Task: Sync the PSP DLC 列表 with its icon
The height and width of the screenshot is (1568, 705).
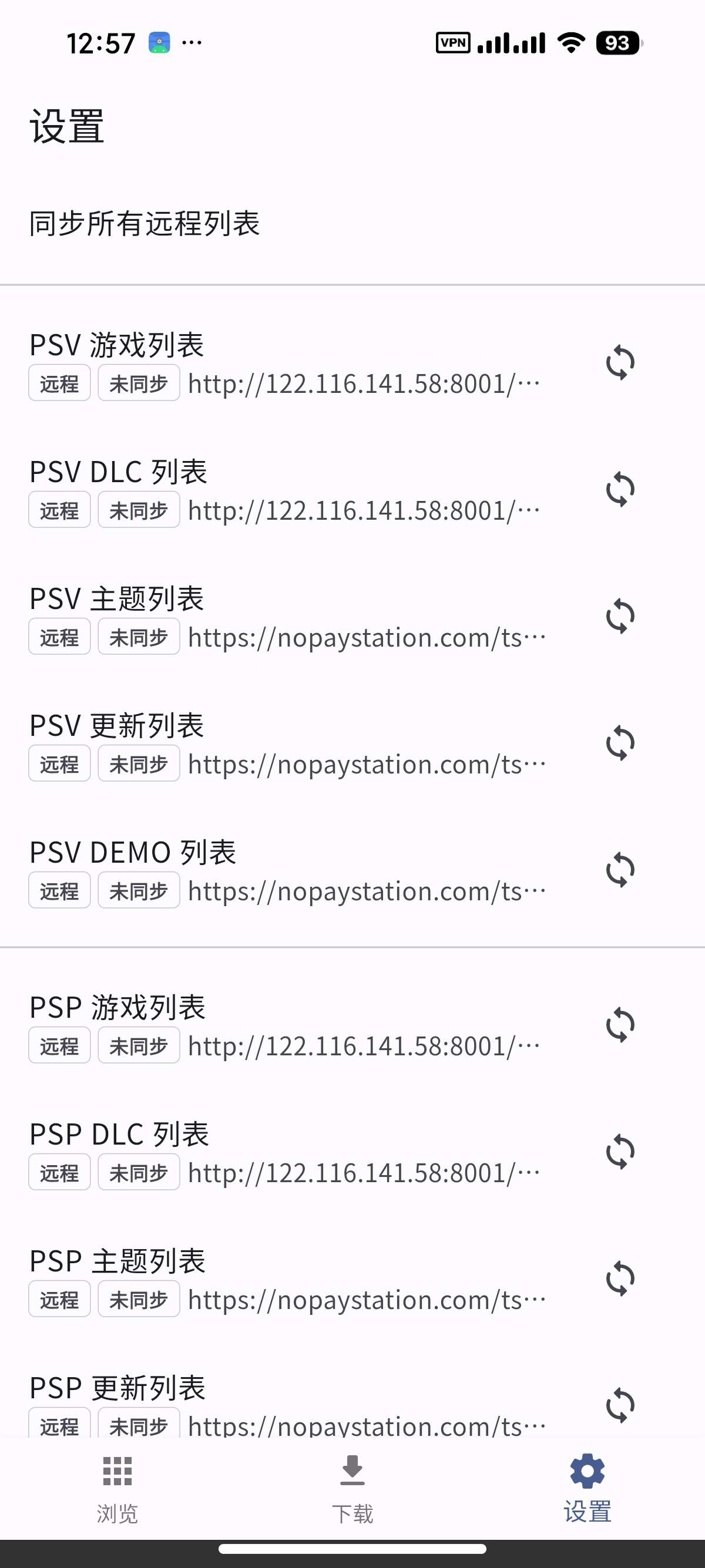Action: pyautogui.click(x=620, y=1152)
